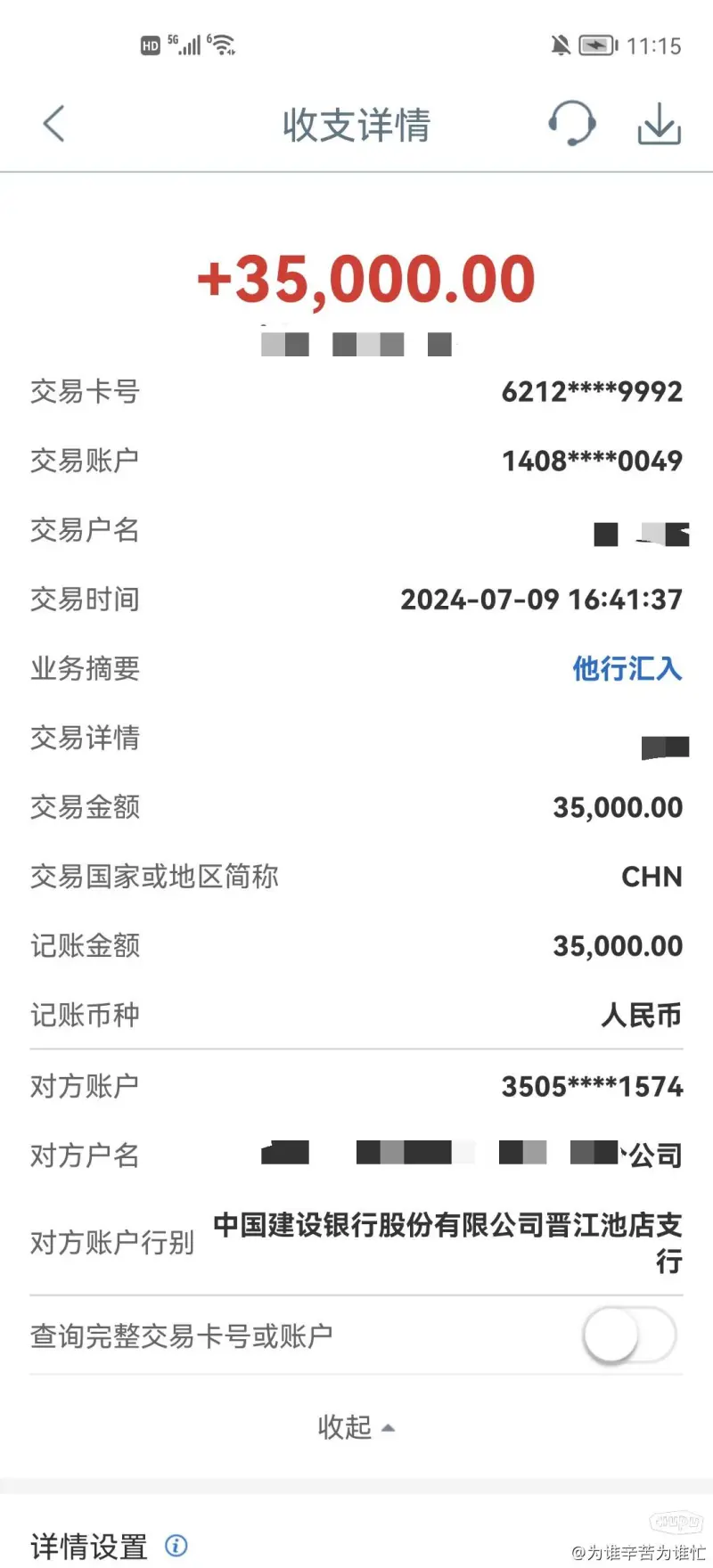
Task: Open customer service headset icon
Action: (x=571, y=123)
